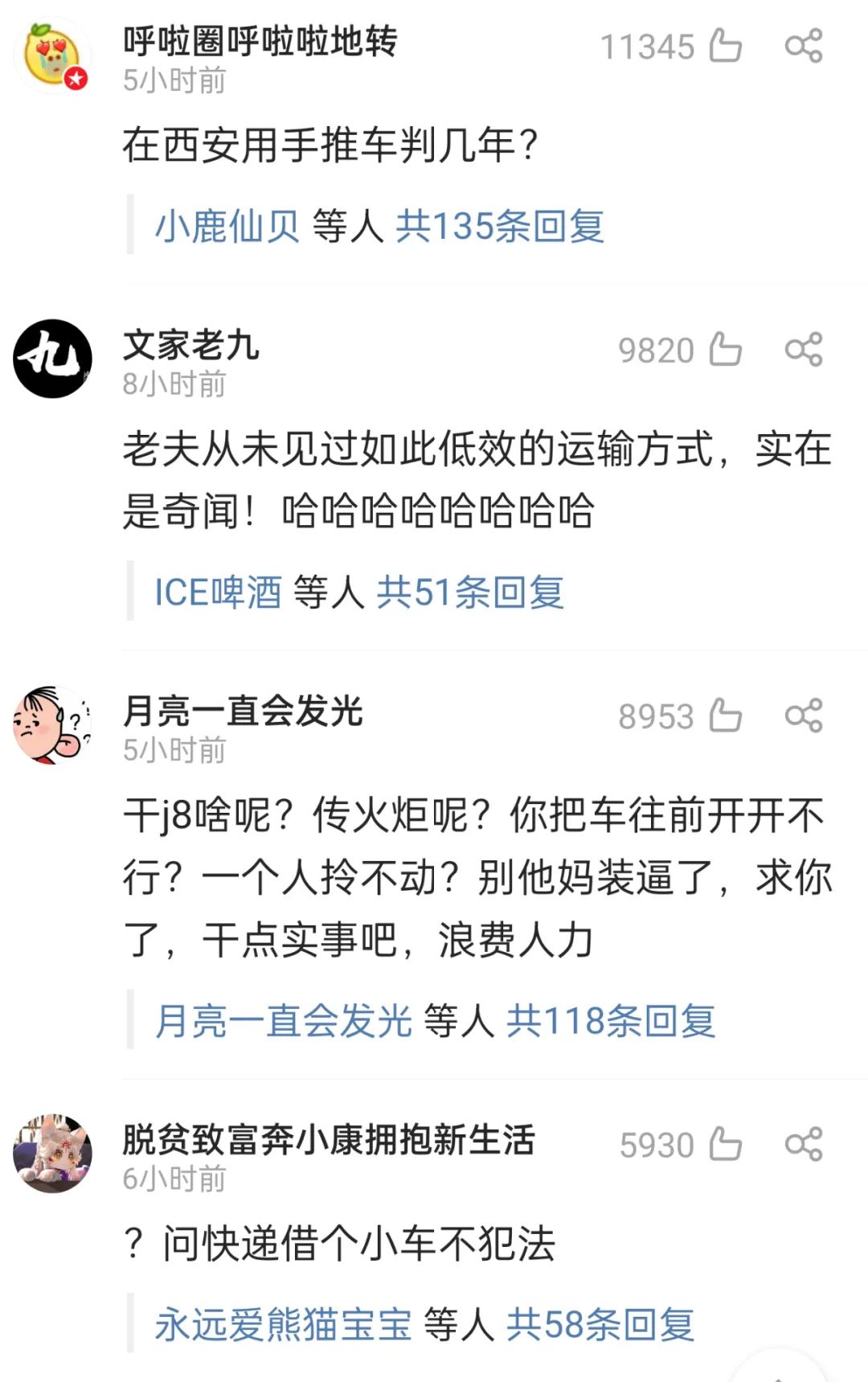Viewport: 868px width, 1382px height.
Task: Expand the 共135条回复 replies
Action: click(x=499, y=226)
